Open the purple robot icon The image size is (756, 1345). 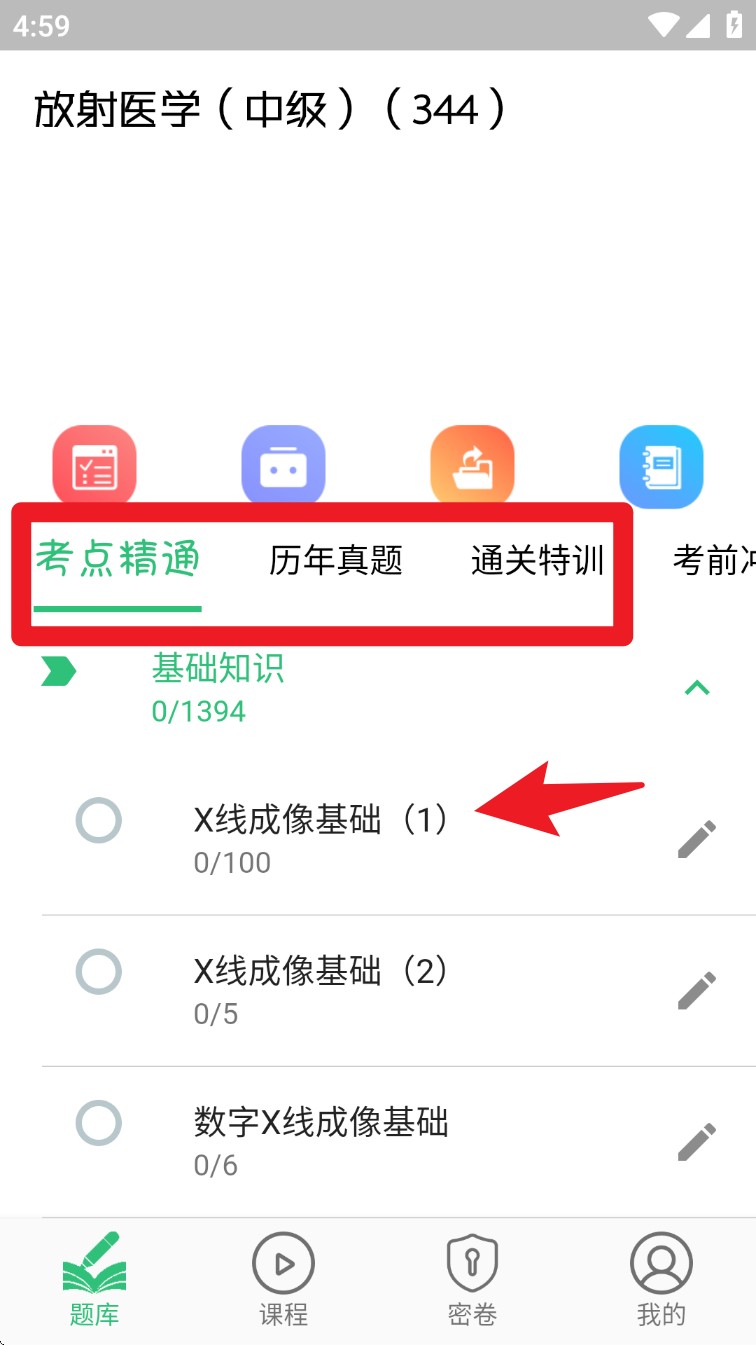click(283, 466)
